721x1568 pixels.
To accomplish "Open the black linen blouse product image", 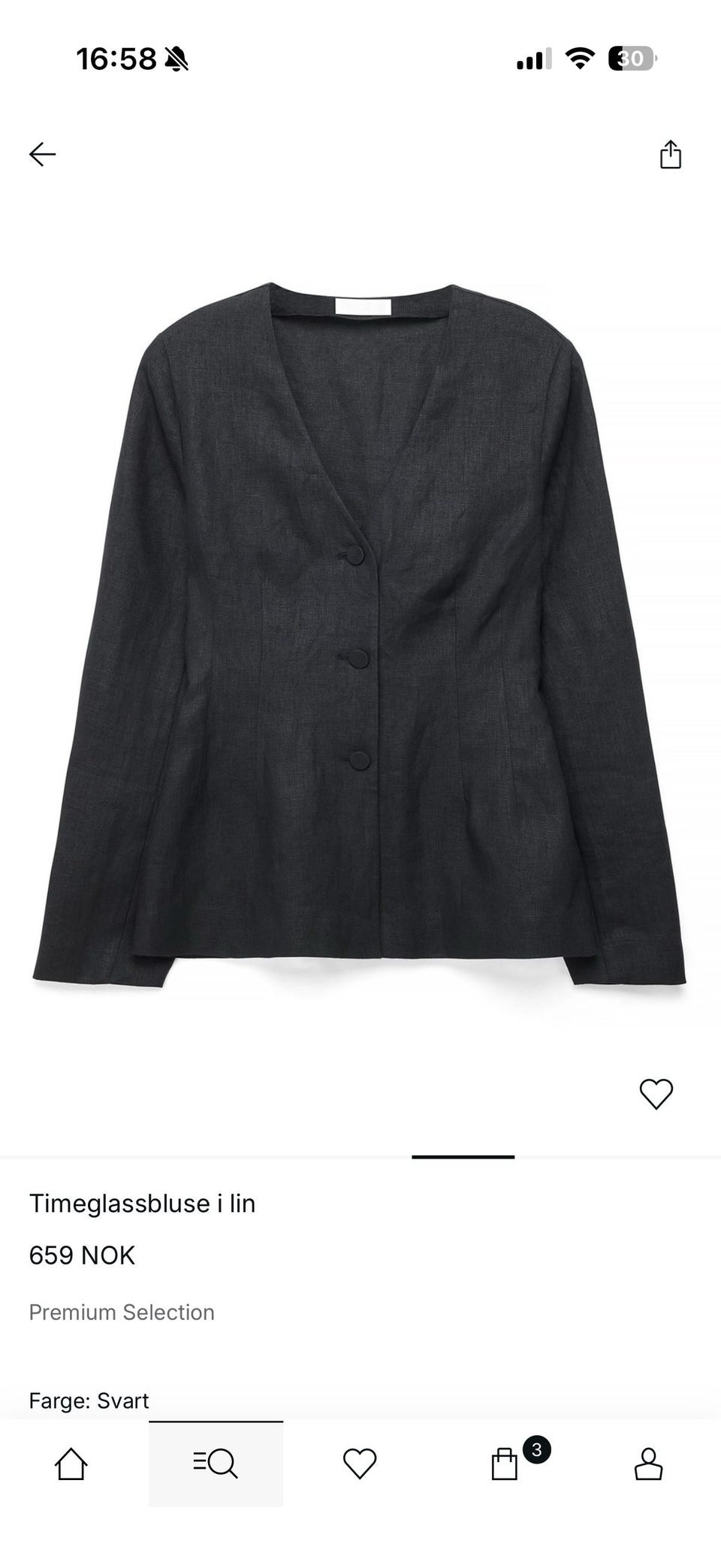I will pos(359,634).
